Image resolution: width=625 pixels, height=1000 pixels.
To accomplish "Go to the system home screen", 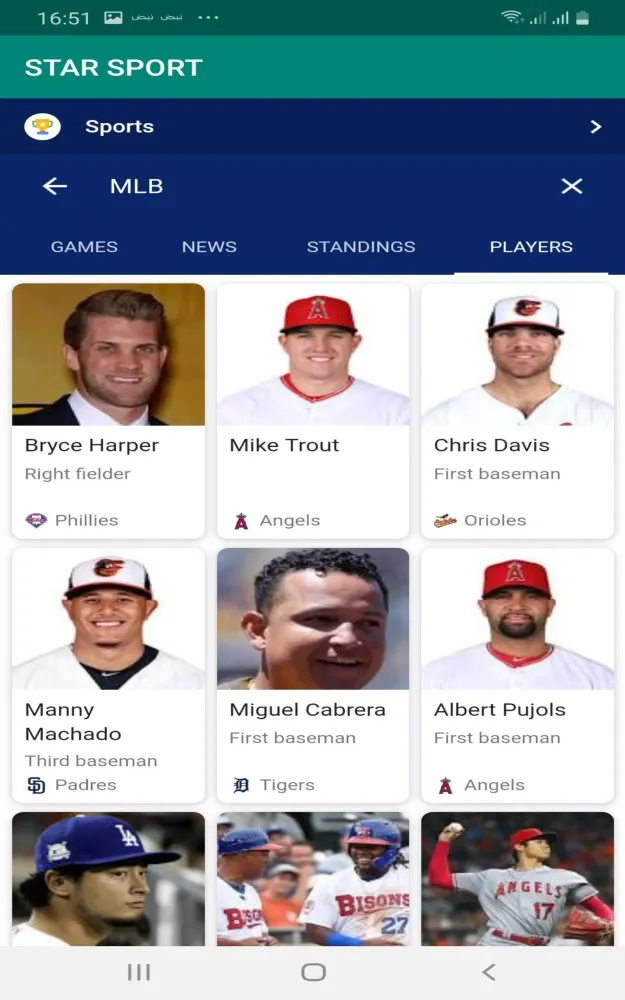I will pyautogui.click(x=313, y=972).
